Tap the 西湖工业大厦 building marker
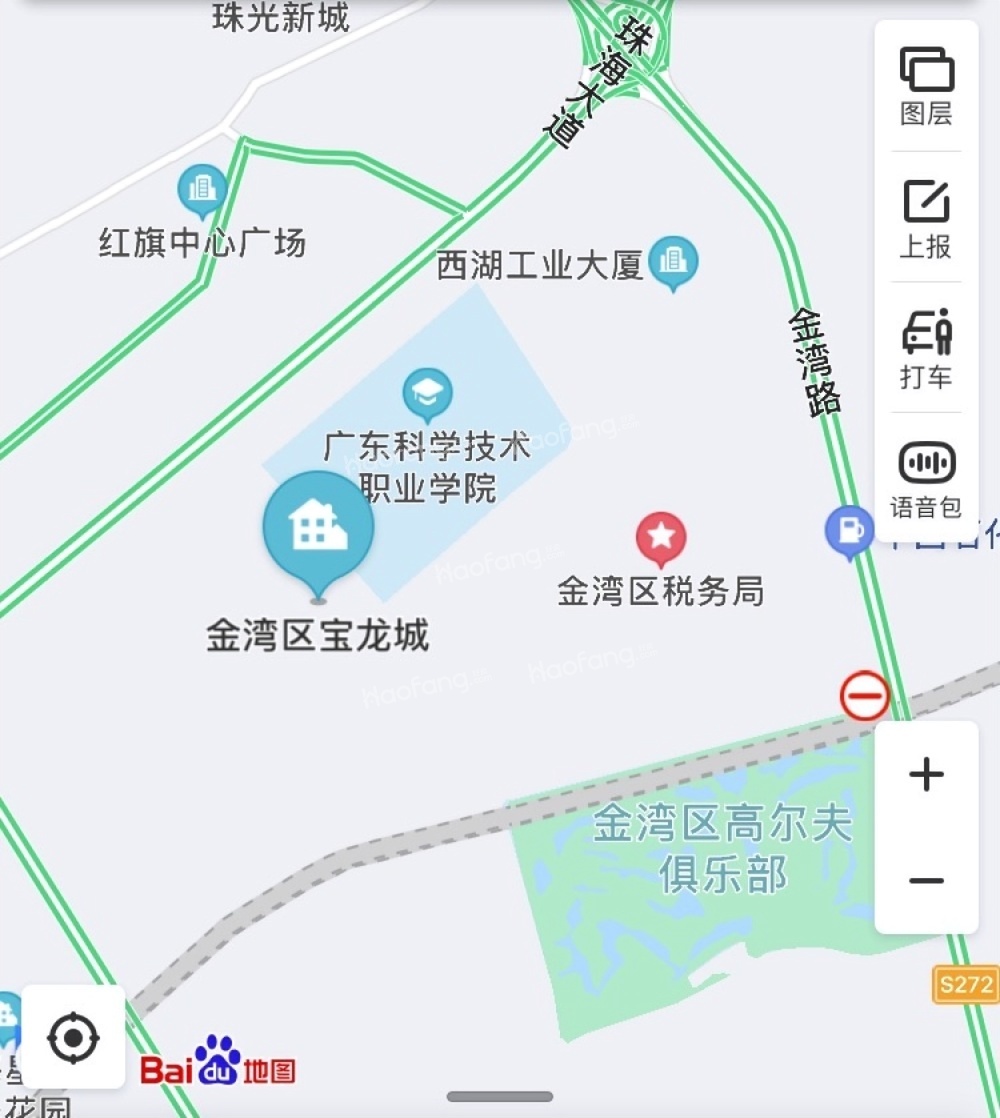1000x1118 pixels. click(x=672, y=262)
